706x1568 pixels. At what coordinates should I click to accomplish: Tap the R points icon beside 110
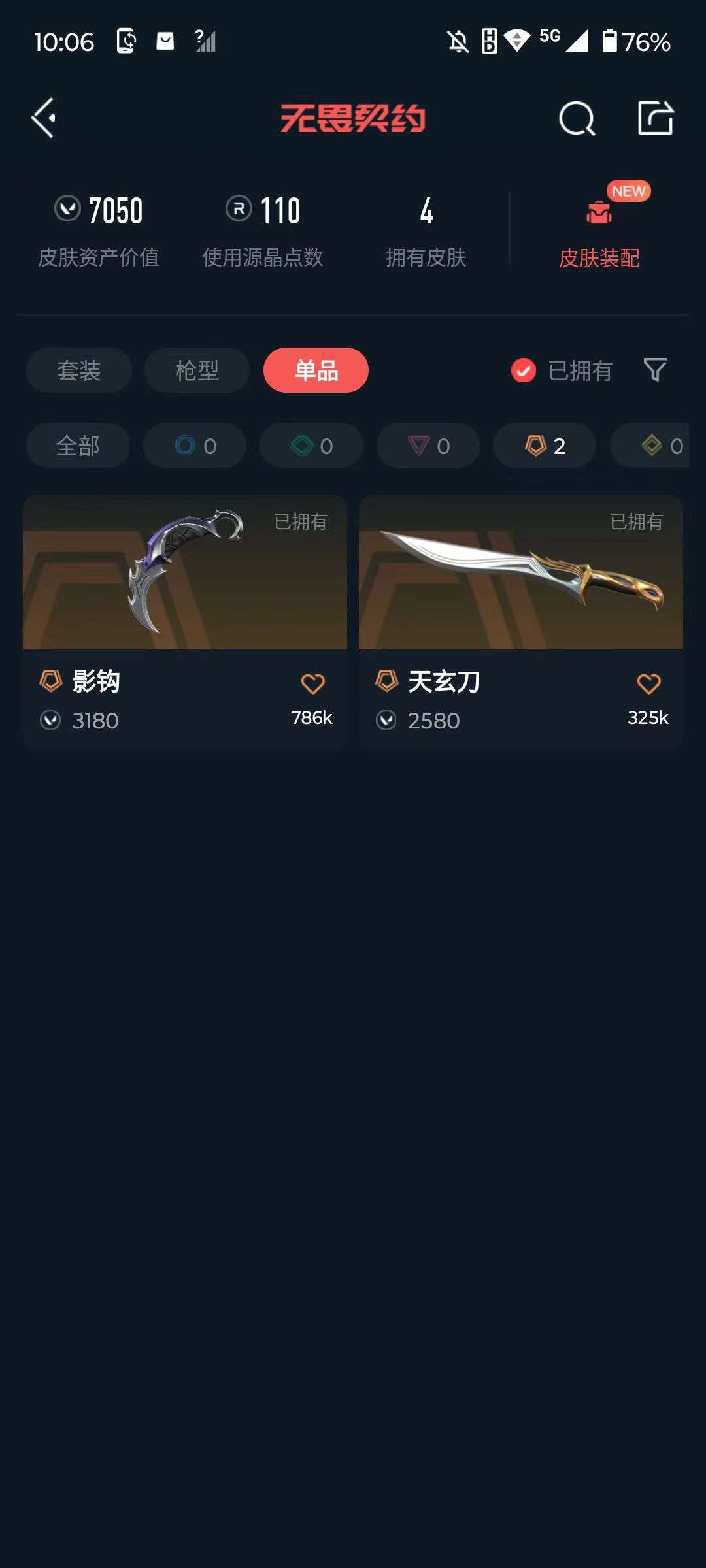[237, 210]
